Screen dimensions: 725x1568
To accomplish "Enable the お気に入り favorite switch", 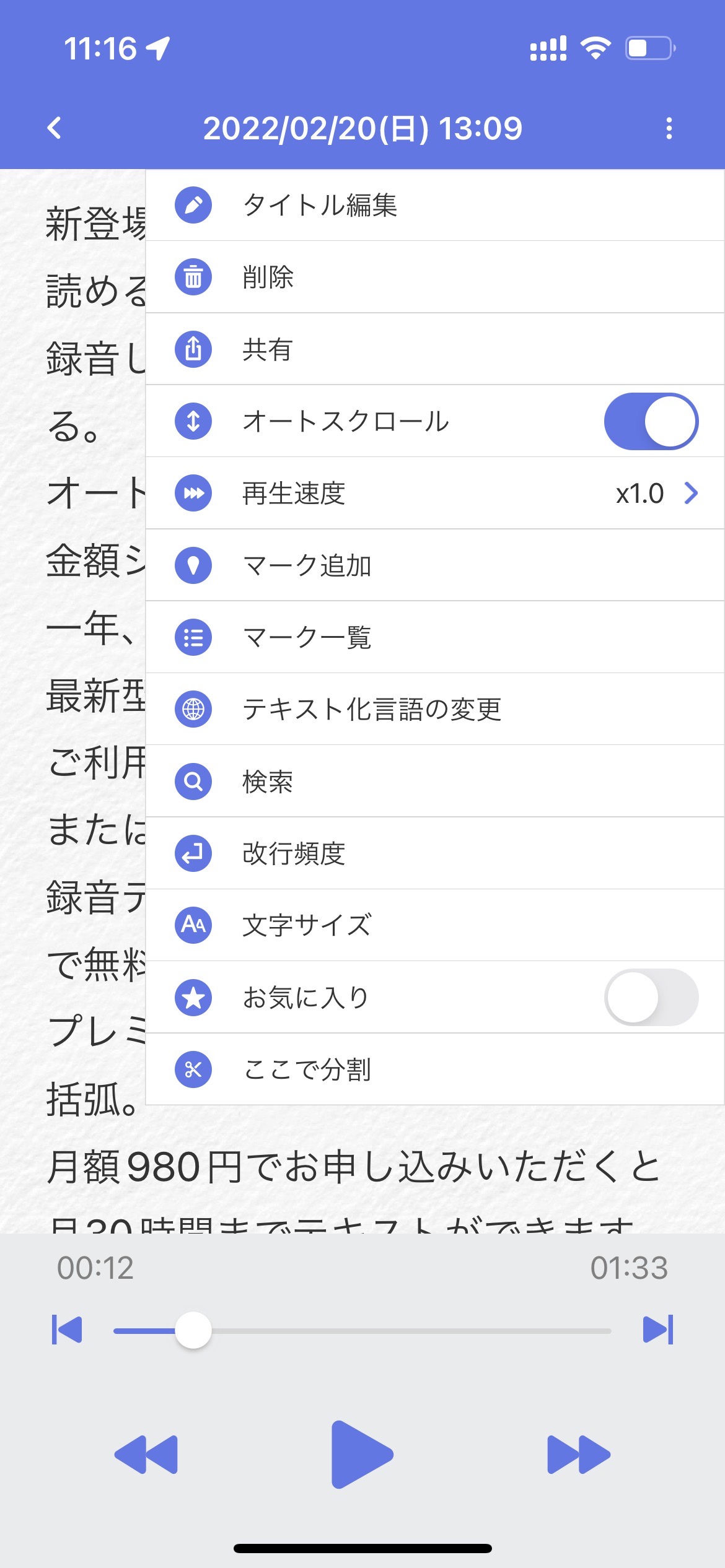I will coord(651,997).
